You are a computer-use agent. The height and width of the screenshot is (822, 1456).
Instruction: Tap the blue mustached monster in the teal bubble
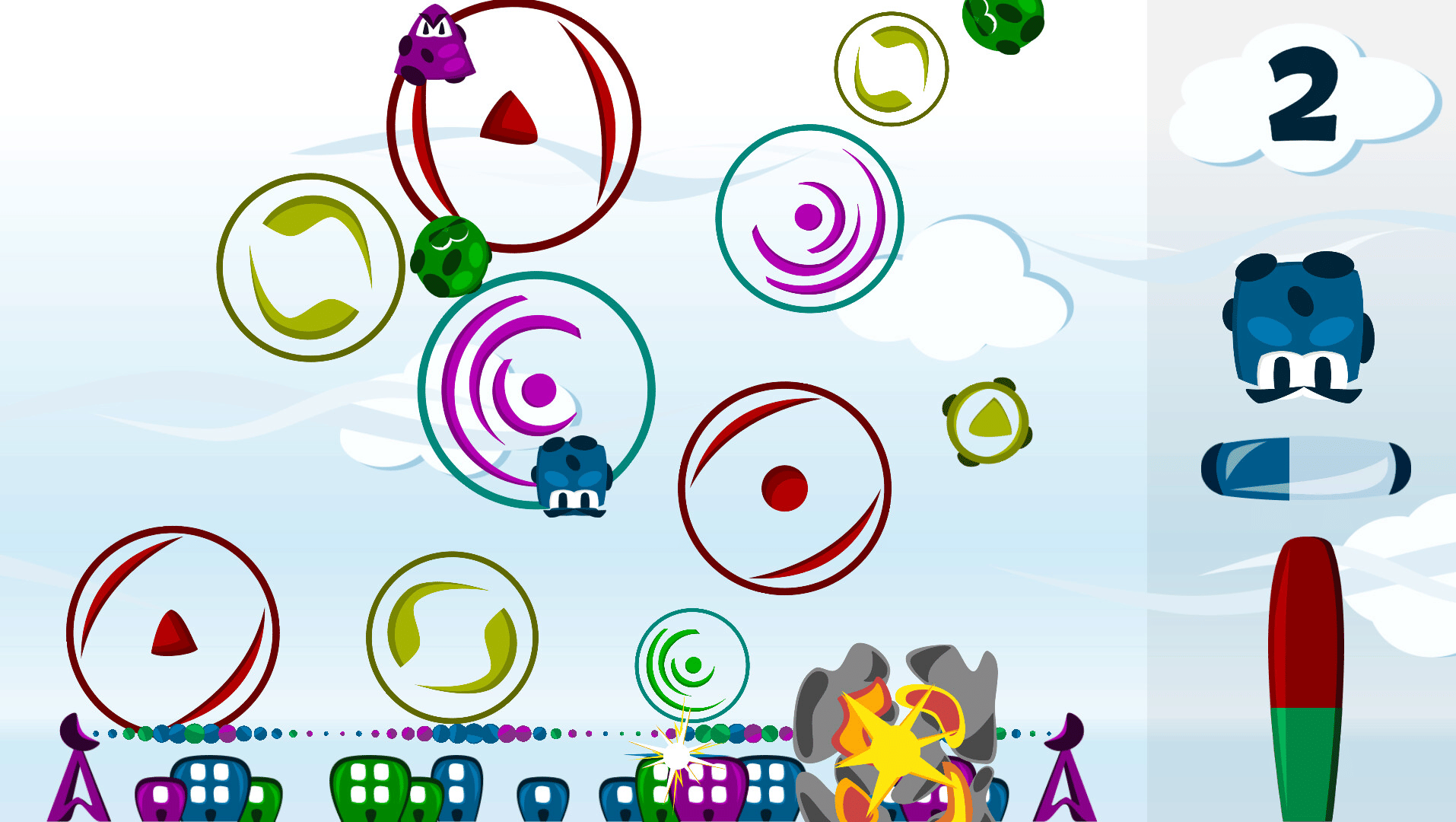point(573,476)
